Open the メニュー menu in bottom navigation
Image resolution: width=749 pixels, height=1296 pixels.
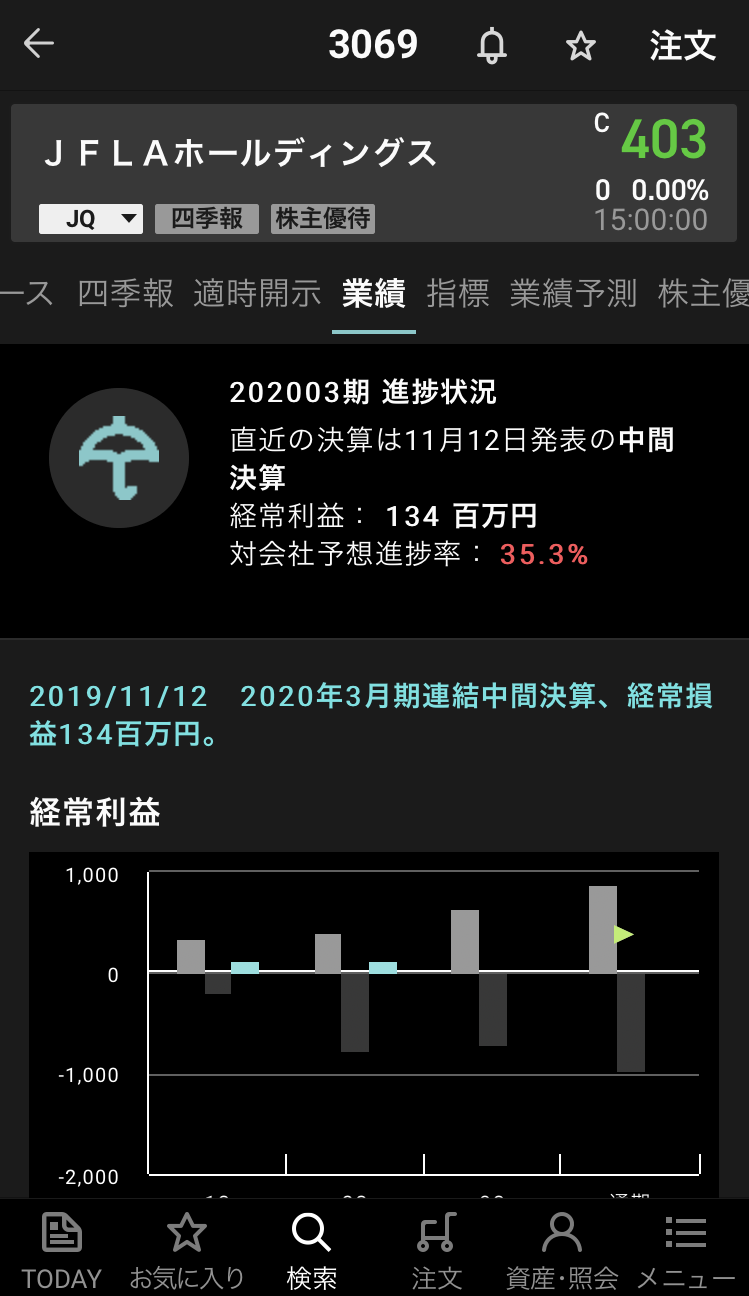point(686,1250)
